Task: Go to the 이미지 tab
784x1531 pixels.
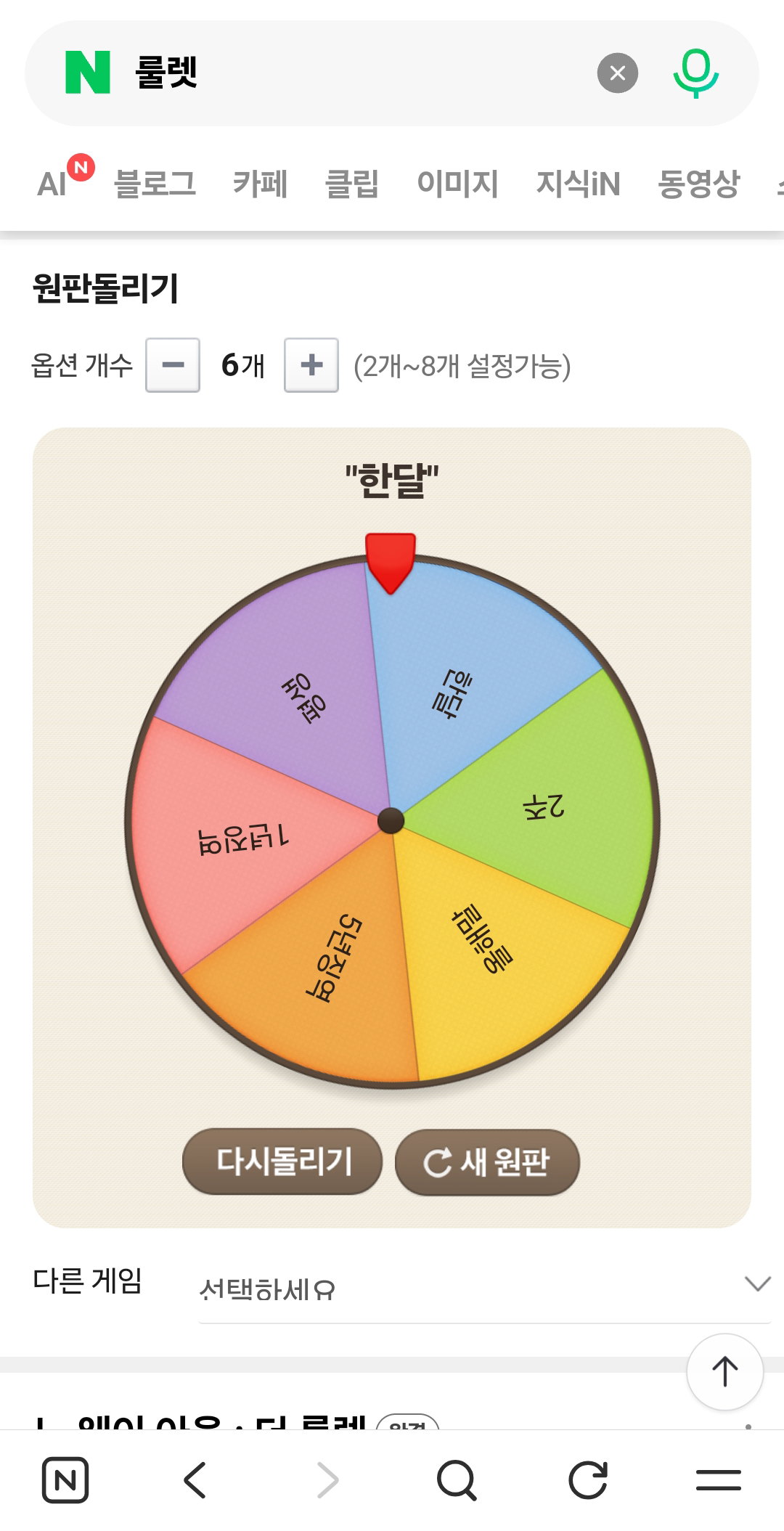Action: [x=457, y=183]
